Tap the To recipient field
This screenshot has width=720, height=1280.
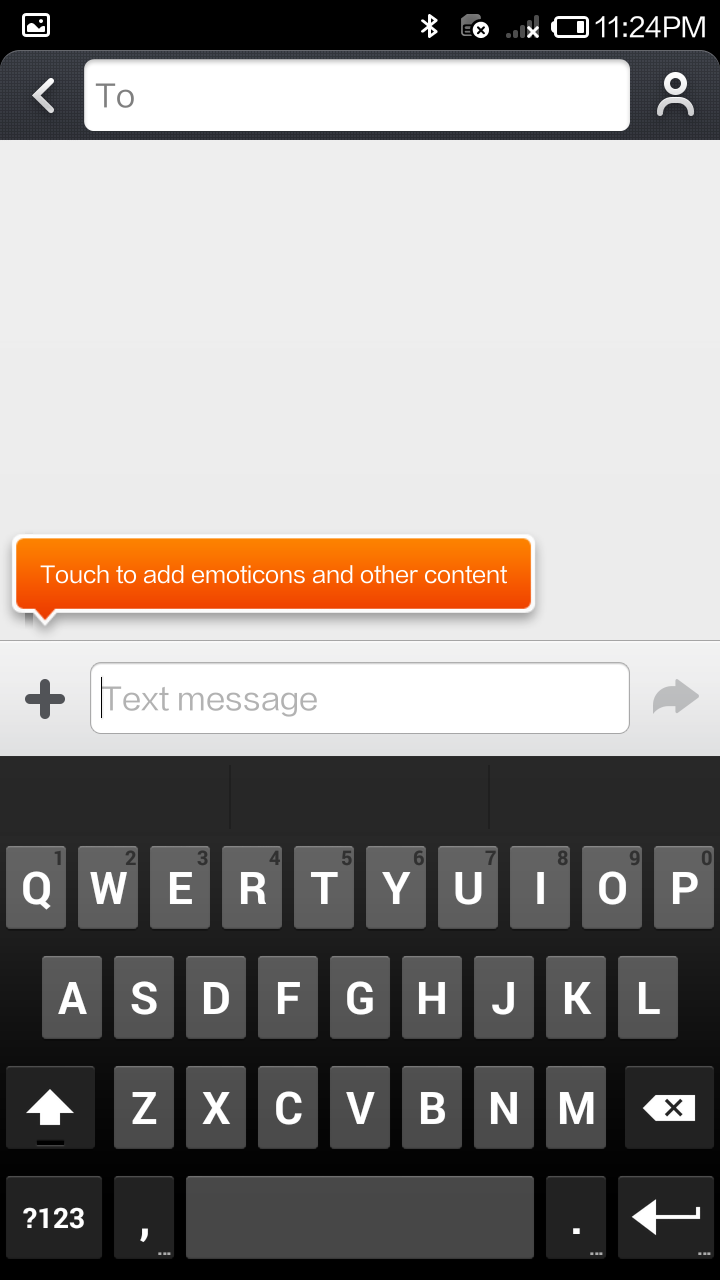click(357, 95)
